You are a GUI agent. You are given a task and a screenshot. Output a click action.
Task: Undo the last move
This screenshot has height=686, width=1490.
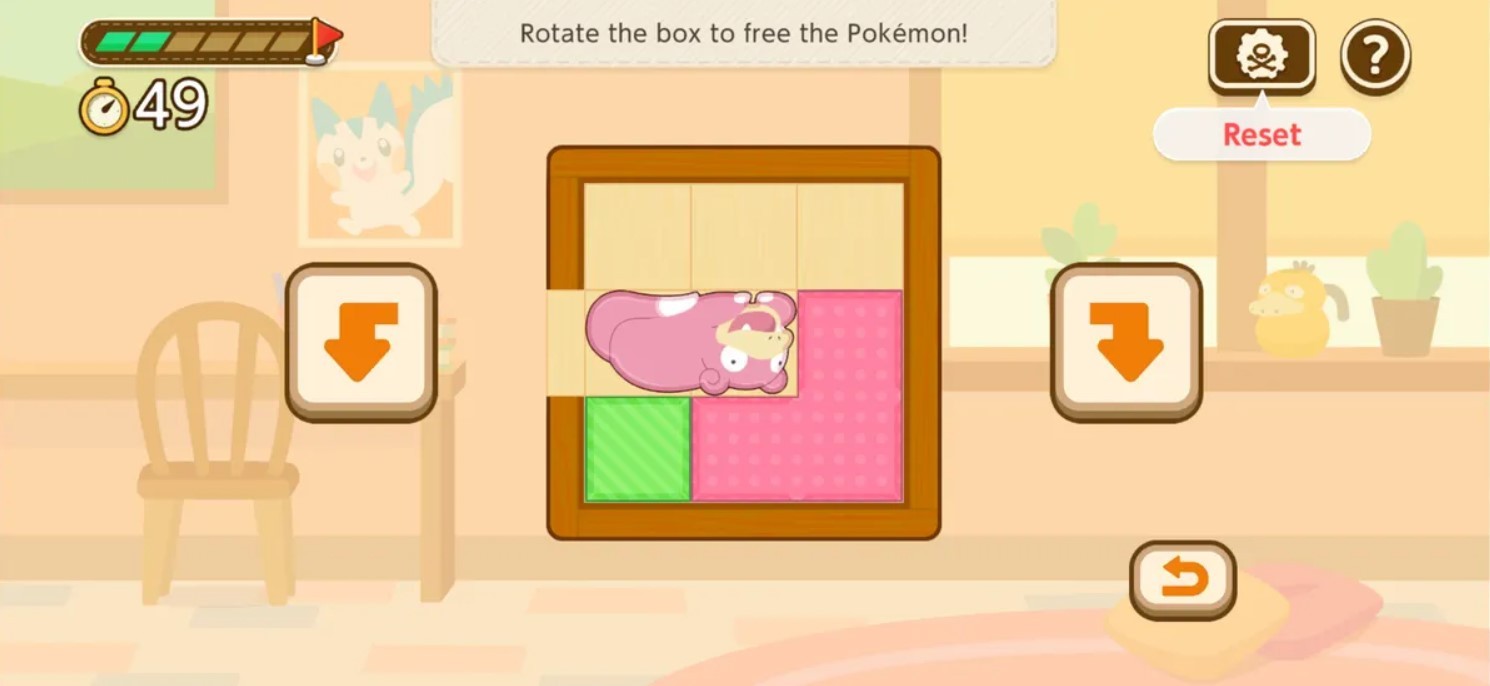tap(1183, 580)
